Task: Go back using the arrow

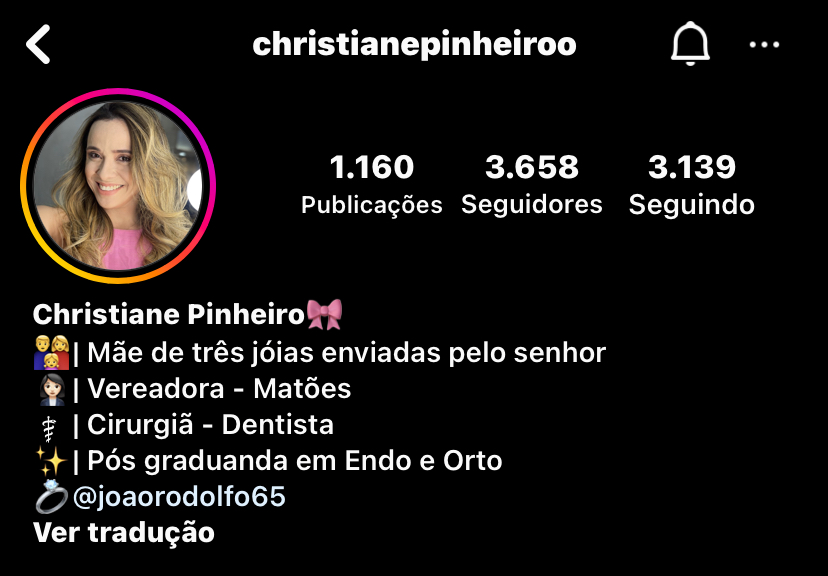Action: point(38,45)
